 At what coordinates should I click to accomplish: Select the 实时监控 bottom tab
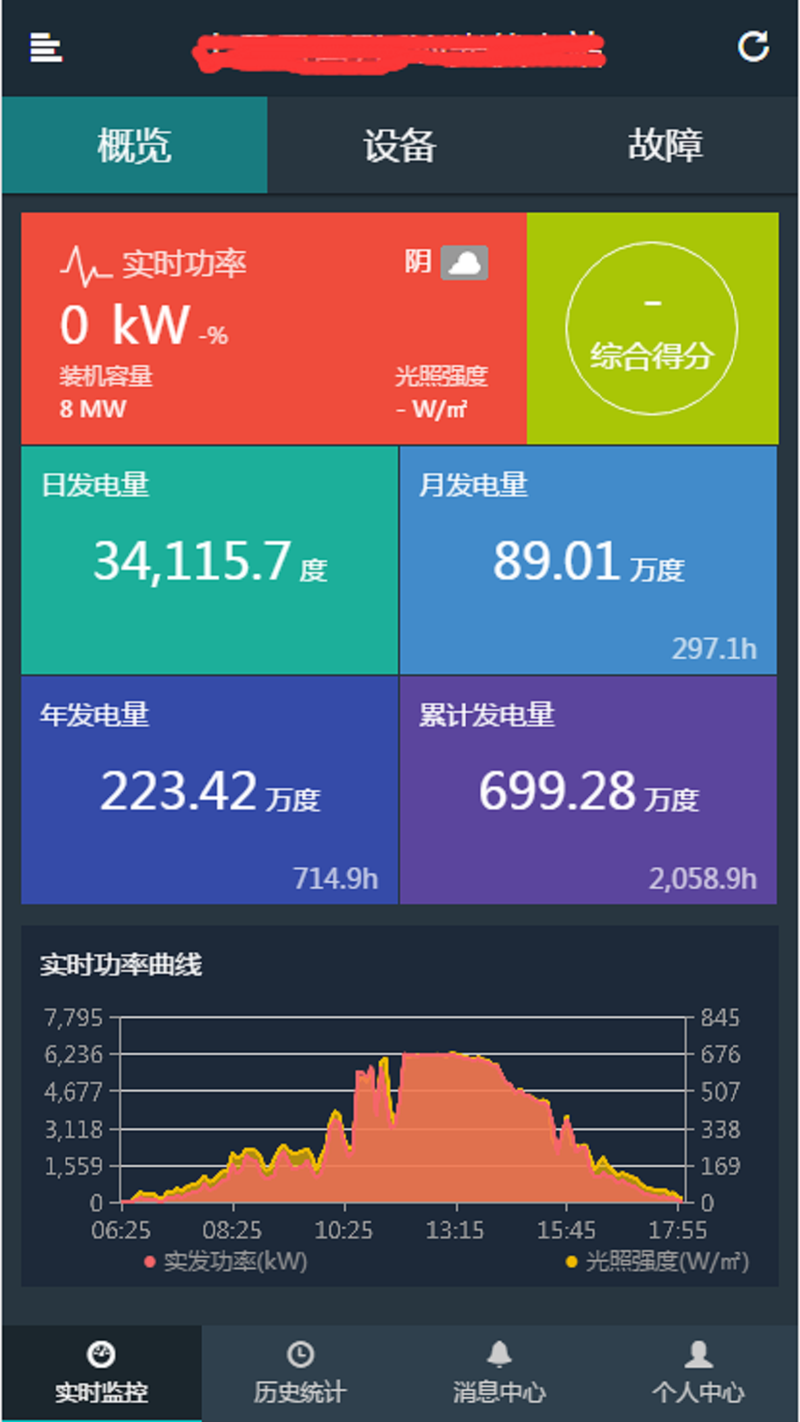101,1373
